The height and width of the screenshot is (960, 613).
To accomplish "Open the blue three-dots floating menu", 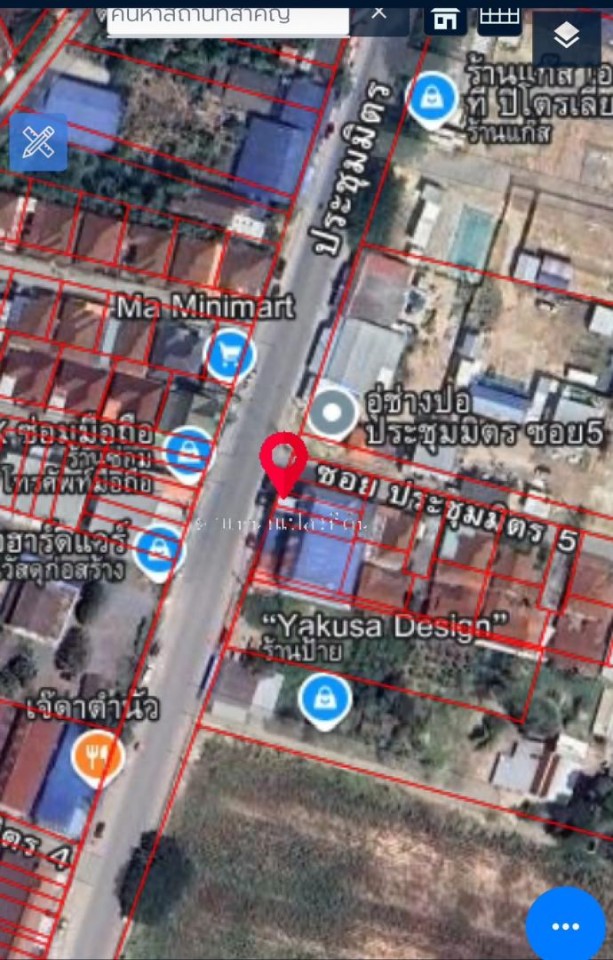I will tap(566, 926).
